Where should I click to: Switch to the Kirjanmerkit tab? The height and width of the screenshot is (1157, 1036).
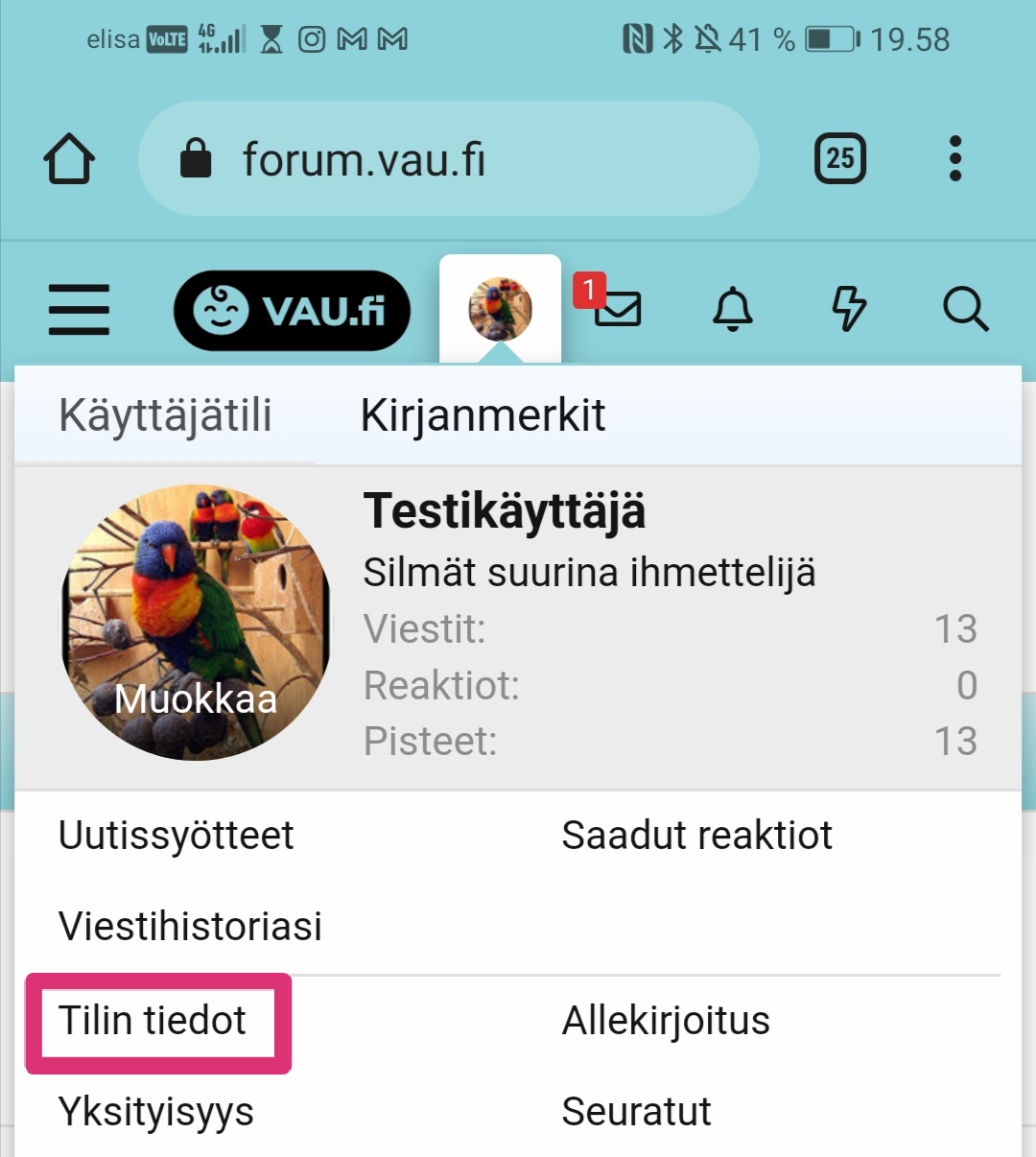pyautogui.click(x=483, y=414)
